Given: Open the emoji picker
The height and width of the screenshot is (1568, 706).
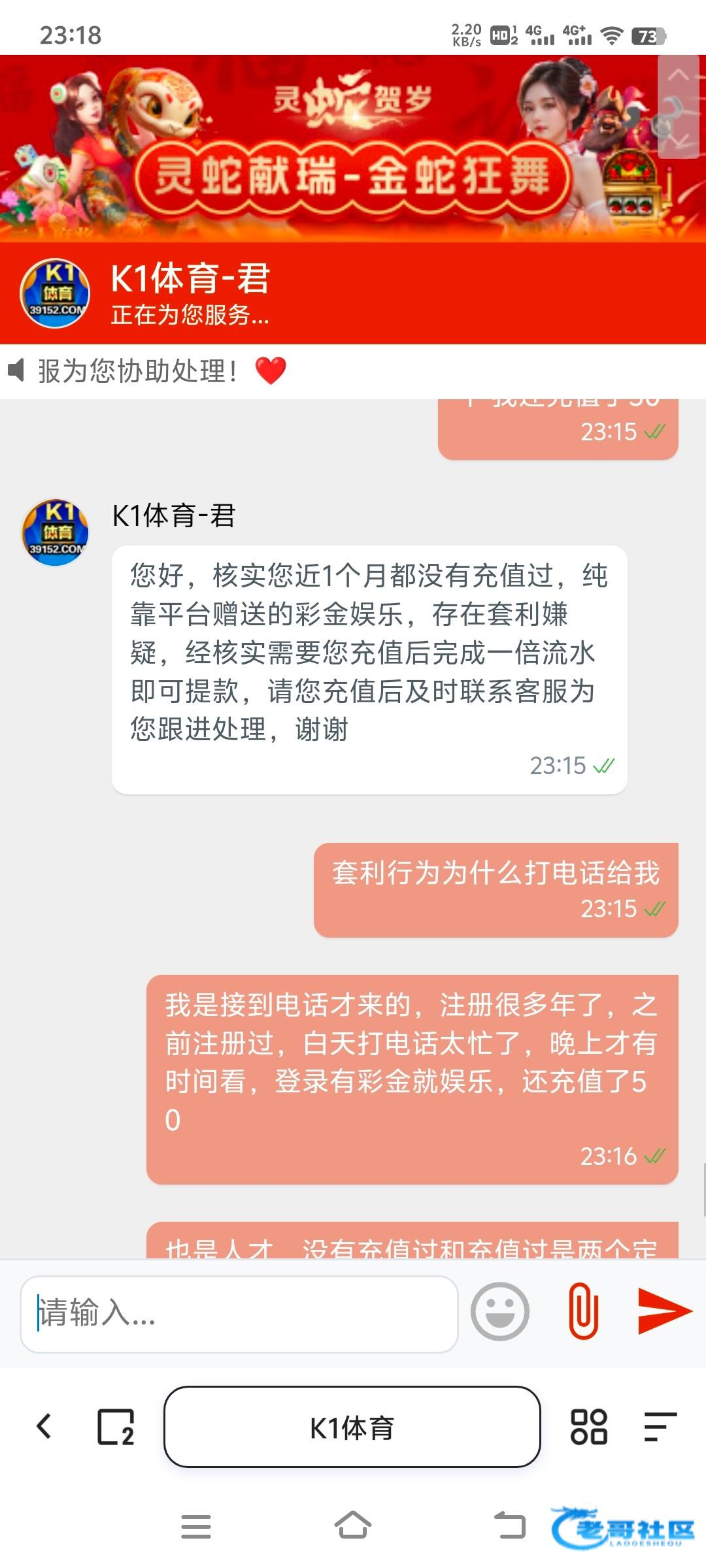Looking at the screenshot, I should point(500,1312).
